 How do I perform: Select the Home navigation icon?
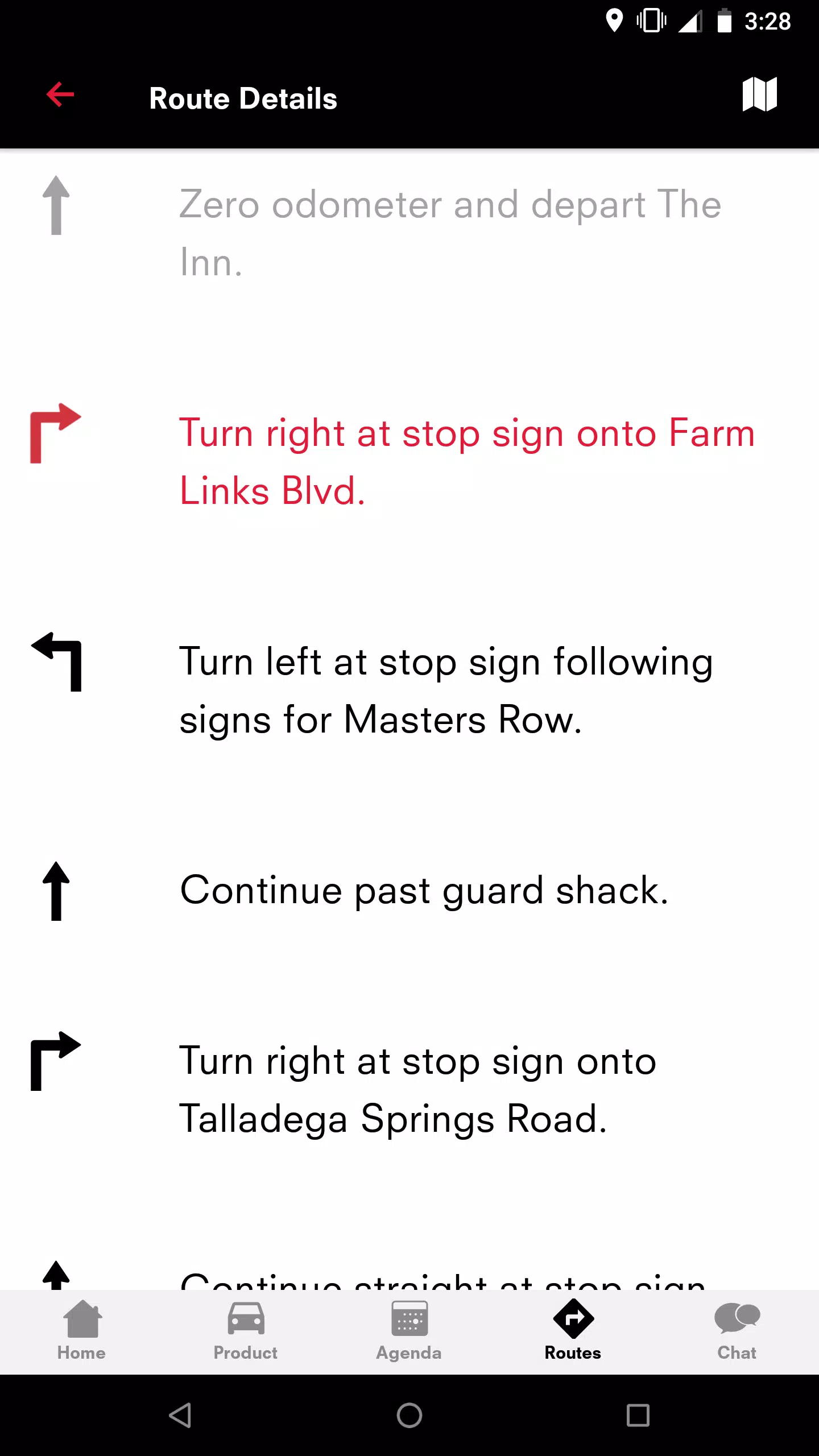tap(81, 1317)
